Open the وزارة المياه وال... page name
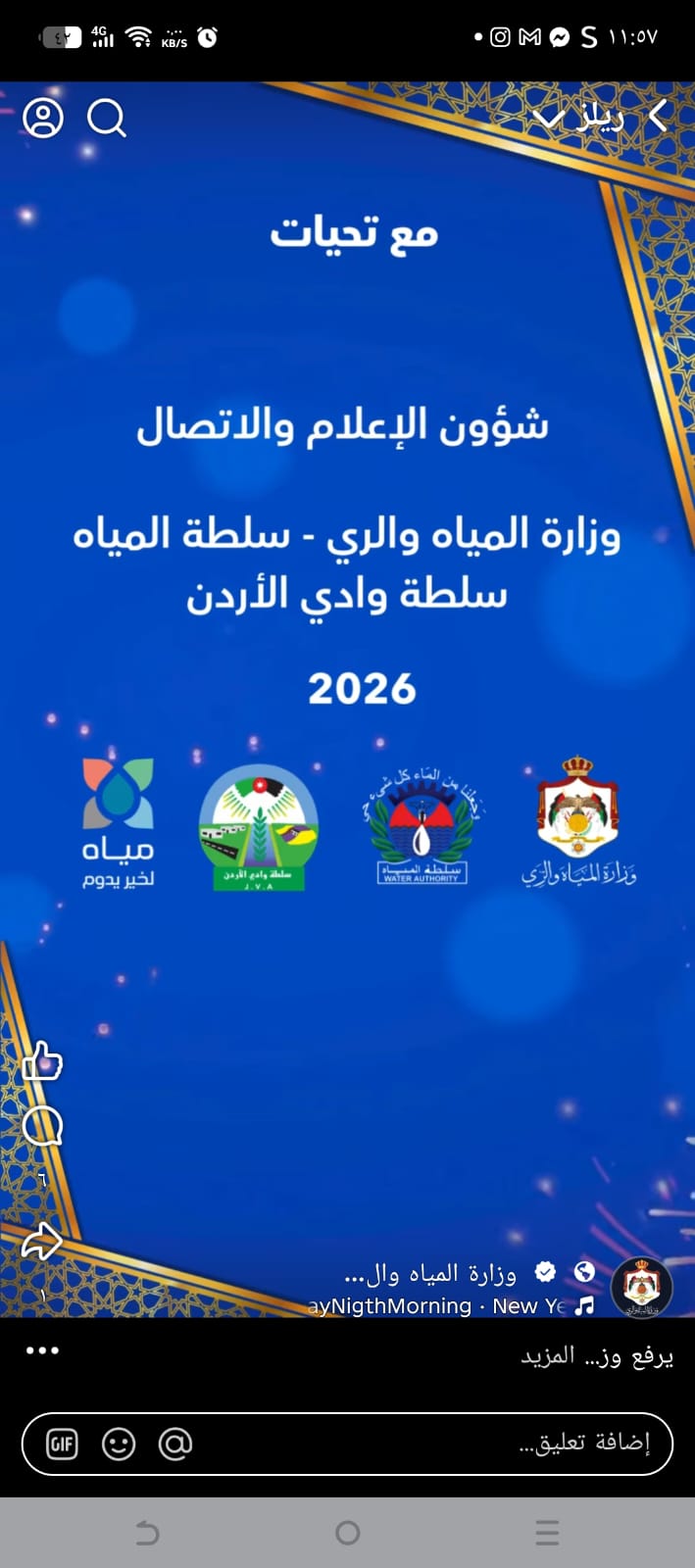Image resolution: width=695 pixels, height=1568 pixels. click(x=430, y=1273)
